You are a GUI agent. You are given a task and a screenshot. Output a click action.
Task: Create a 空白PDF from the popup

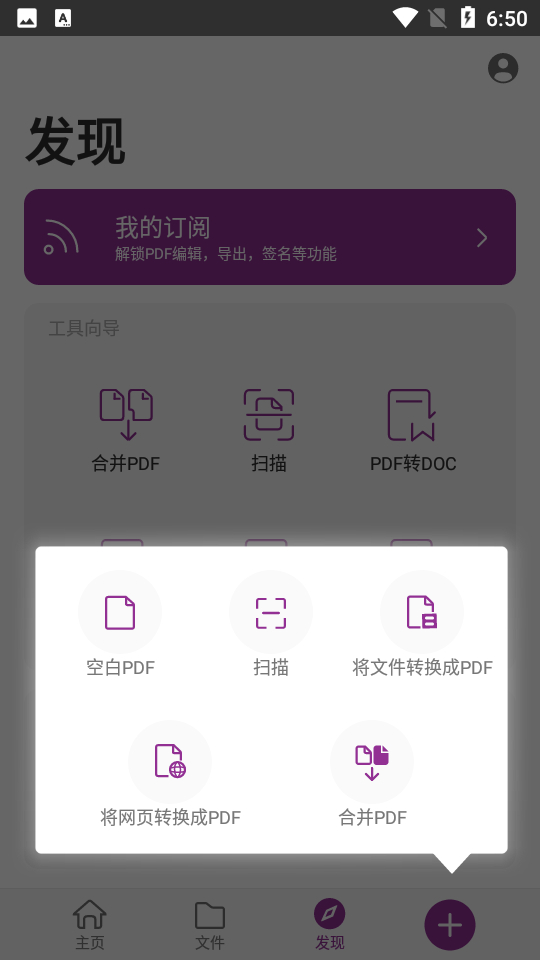point(120,623)
